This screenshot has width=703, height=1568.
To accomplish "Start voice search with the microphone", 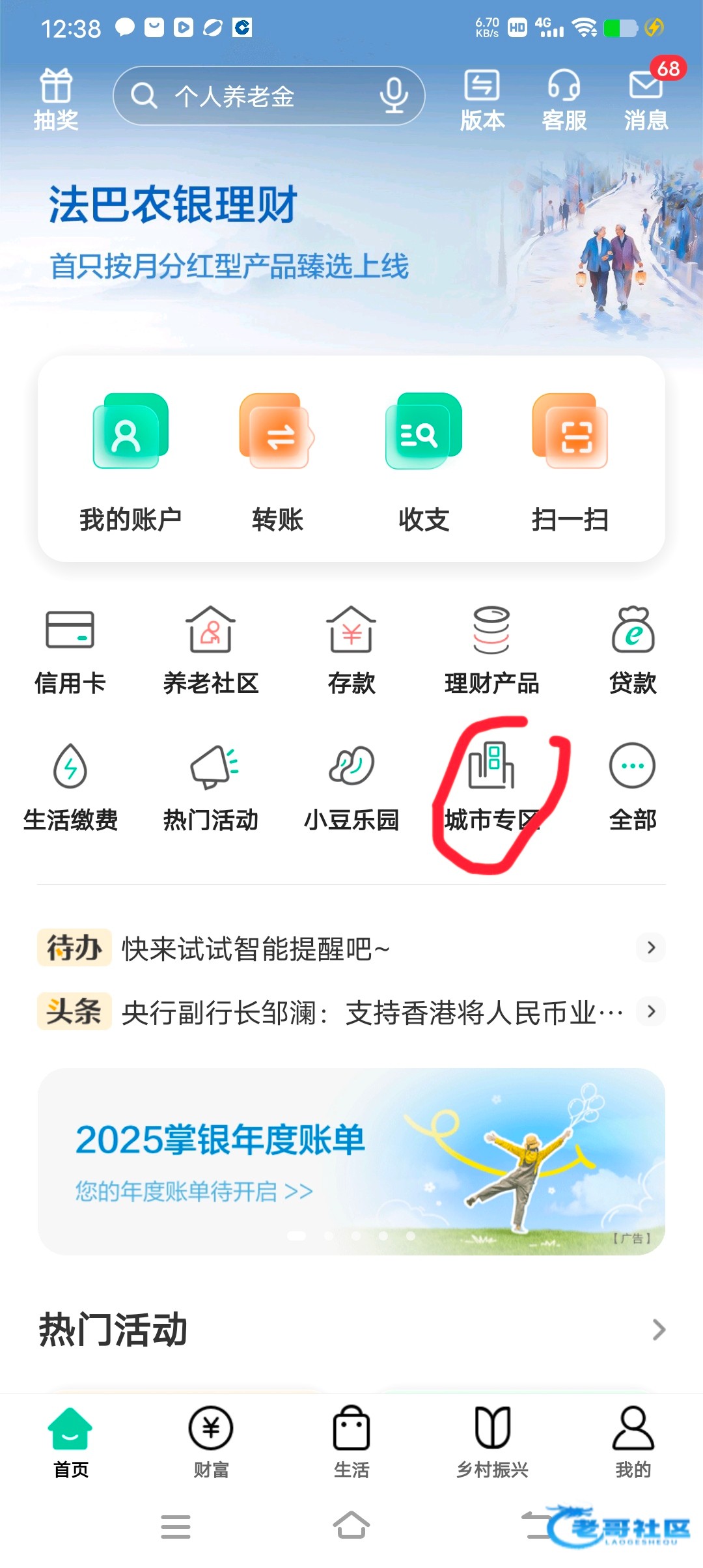I will pyautogui.click(x=394, y=96).
